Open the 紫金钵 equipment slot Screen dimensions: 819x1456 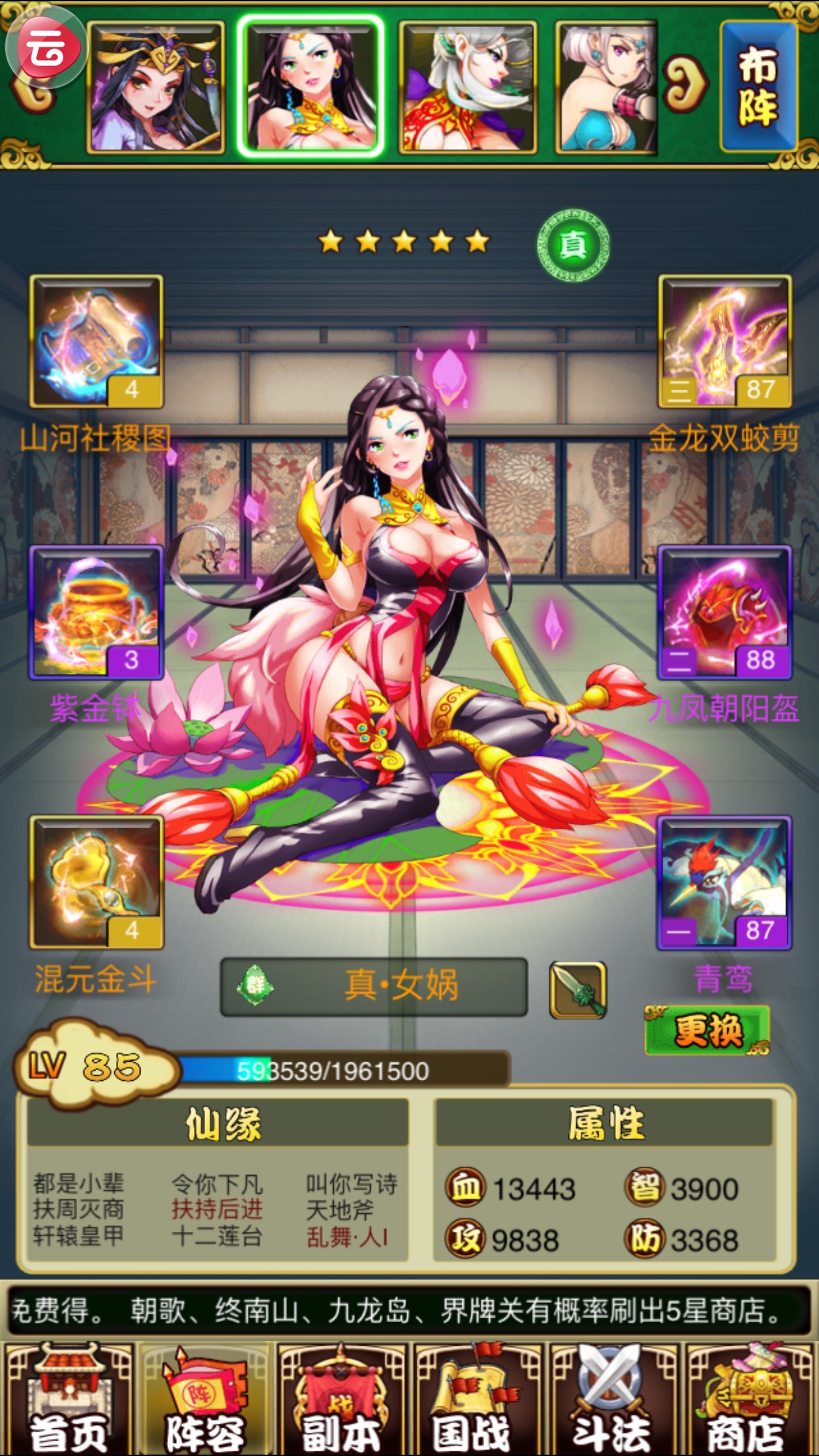pyautogui.click(x=96, y=612)
